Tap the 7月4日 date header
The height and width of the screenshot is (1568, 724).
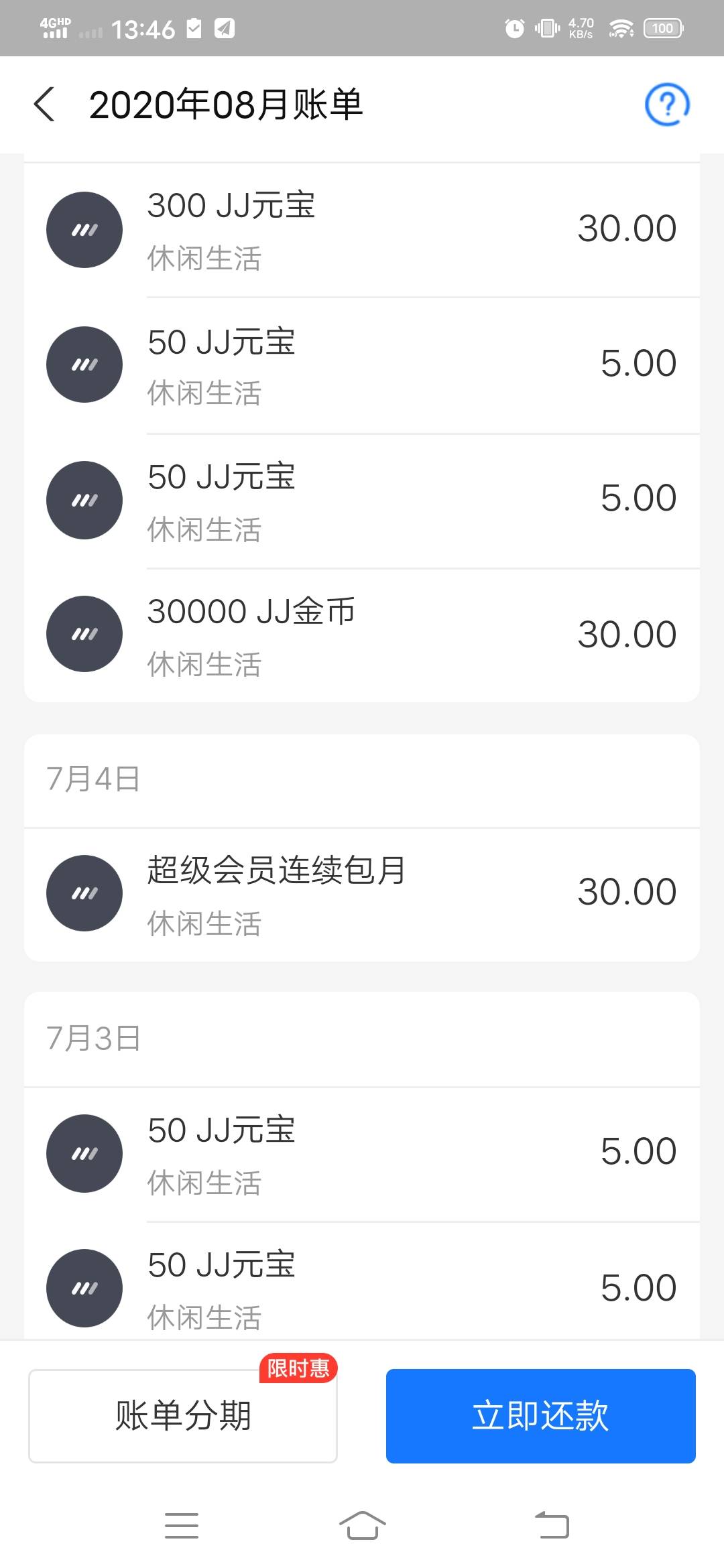pyautogui.click(x=94, y=779)
